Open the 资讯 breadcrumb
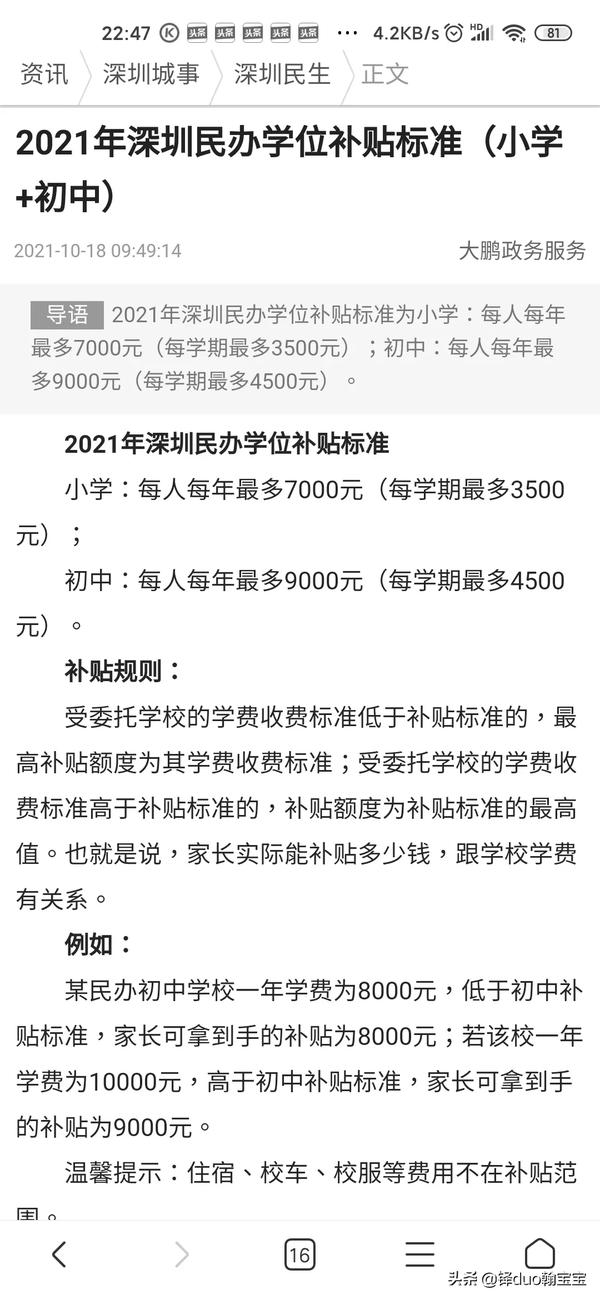 44,75
